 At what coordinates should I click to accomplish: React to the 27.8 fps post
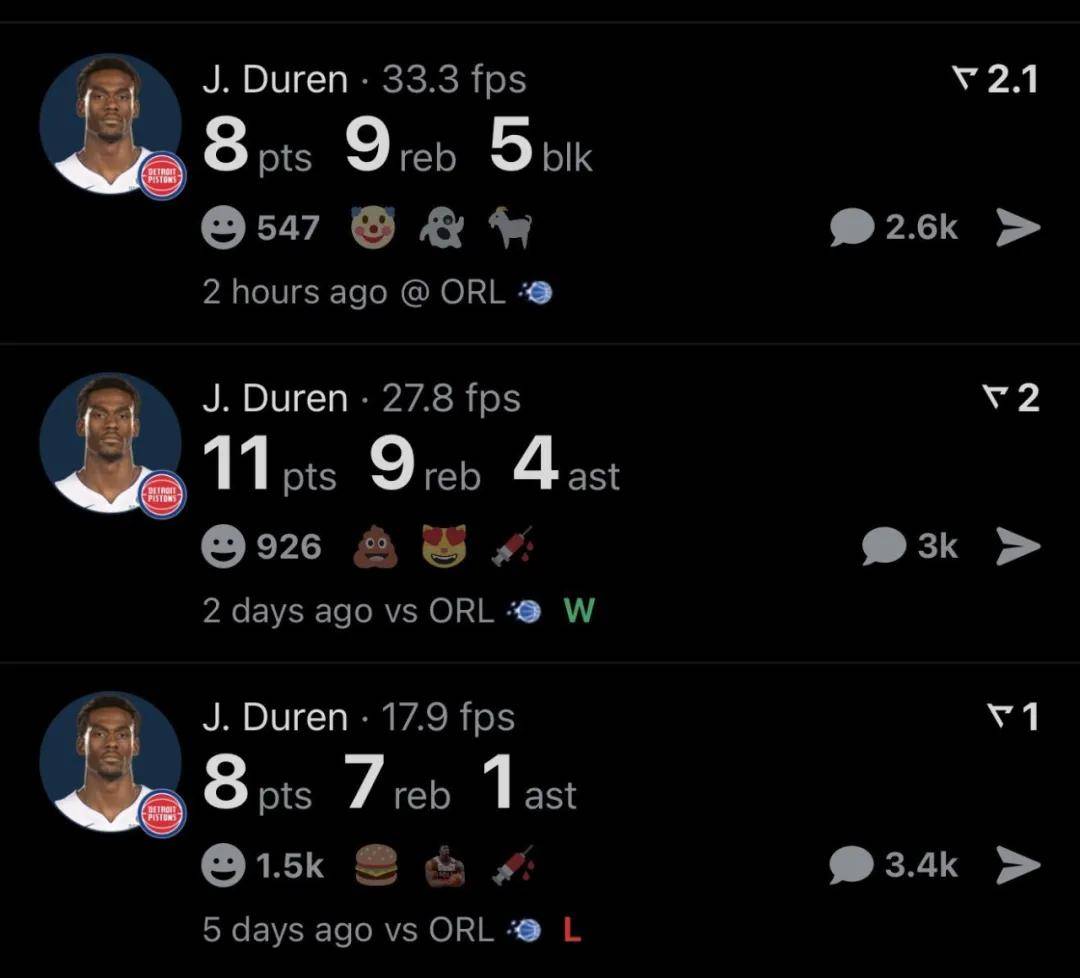(224, 547)
